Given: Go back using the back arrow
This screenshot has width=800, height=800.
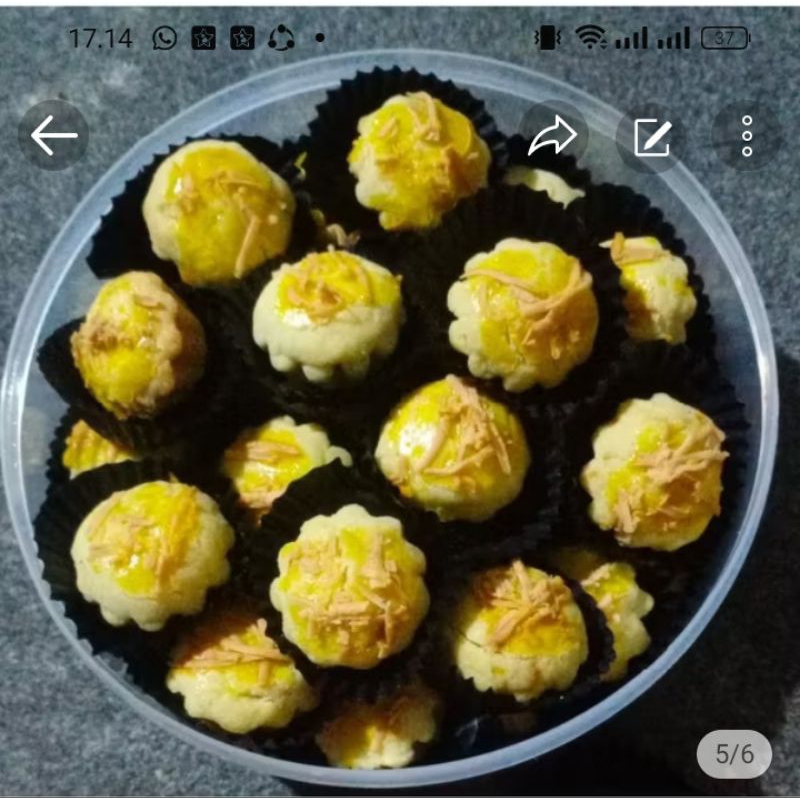Looking at the screenshot, I should (54, 136).
